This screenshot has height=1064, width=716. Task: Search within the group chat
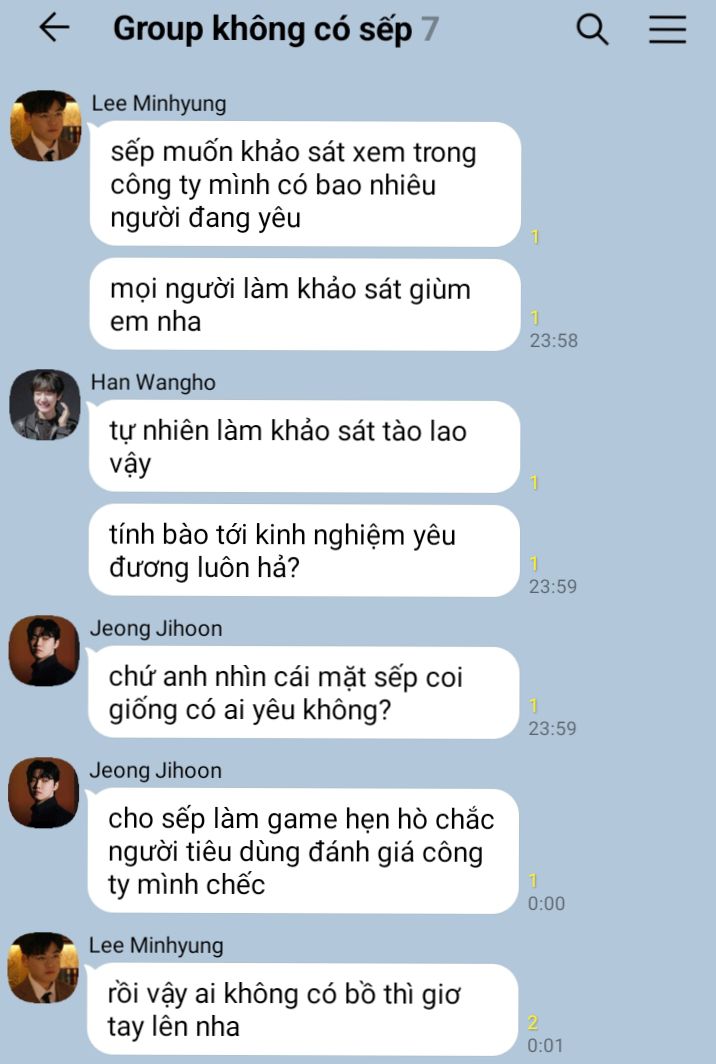(x=592, y=30)
